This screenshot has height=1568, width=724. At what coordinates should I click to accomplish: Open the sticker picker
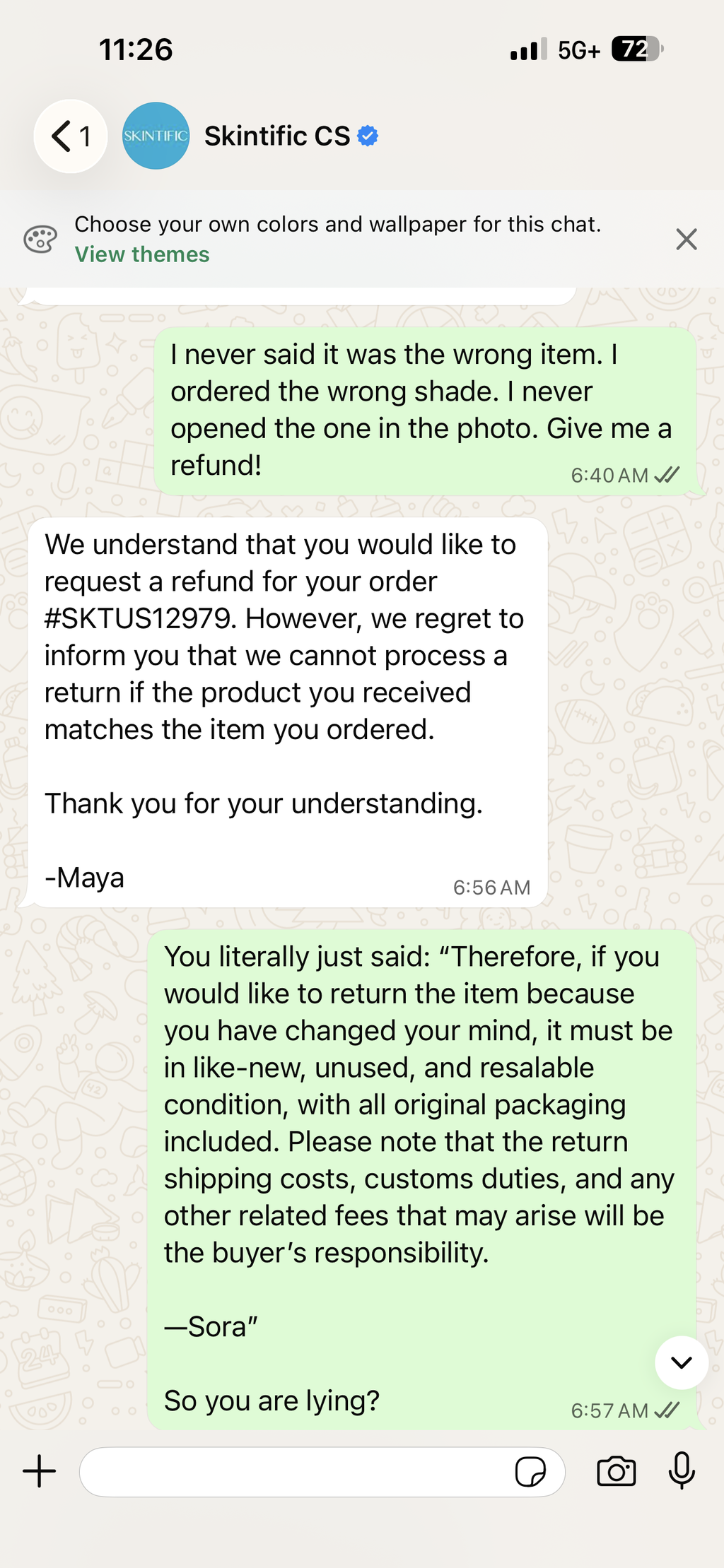coord(530,1472)
